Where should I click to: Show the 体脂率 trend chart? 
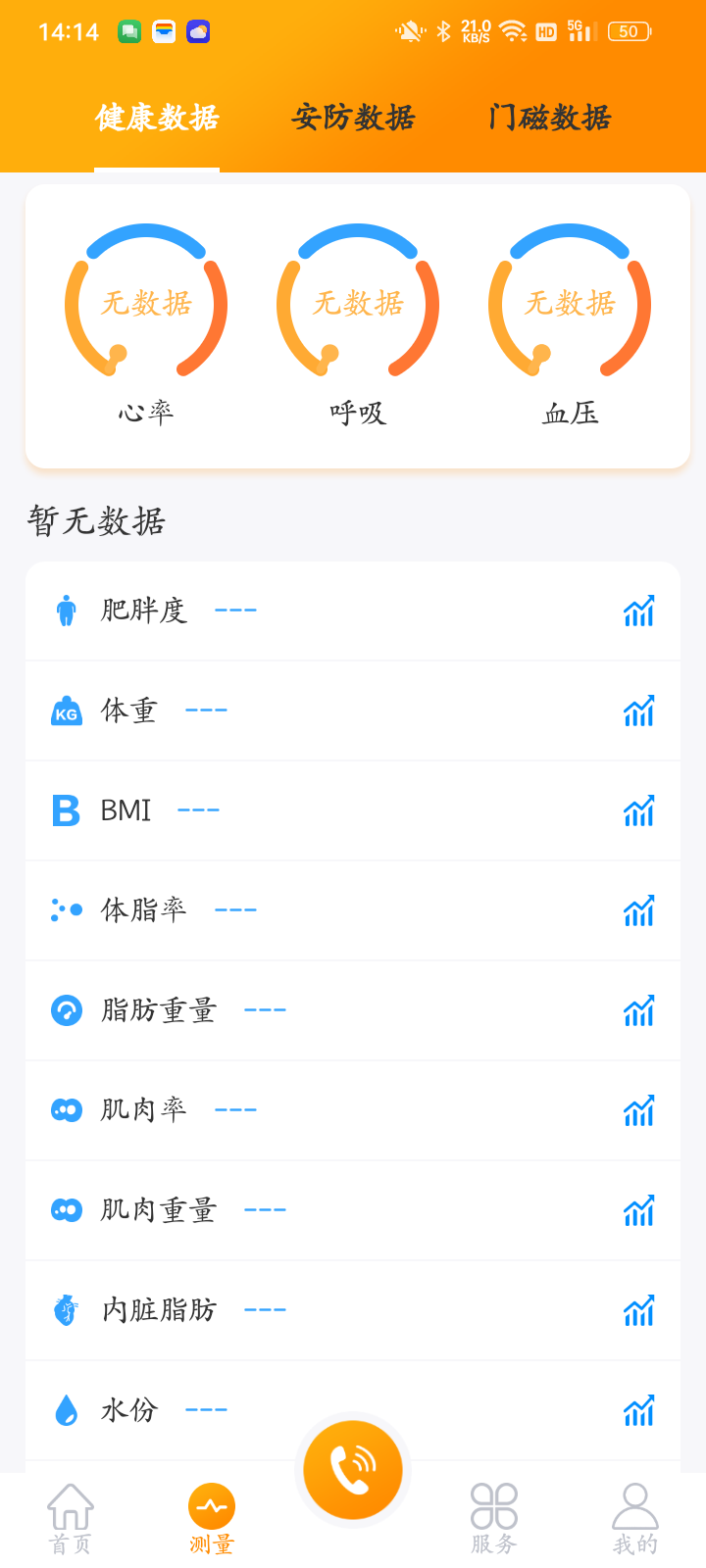click(638, 911)
